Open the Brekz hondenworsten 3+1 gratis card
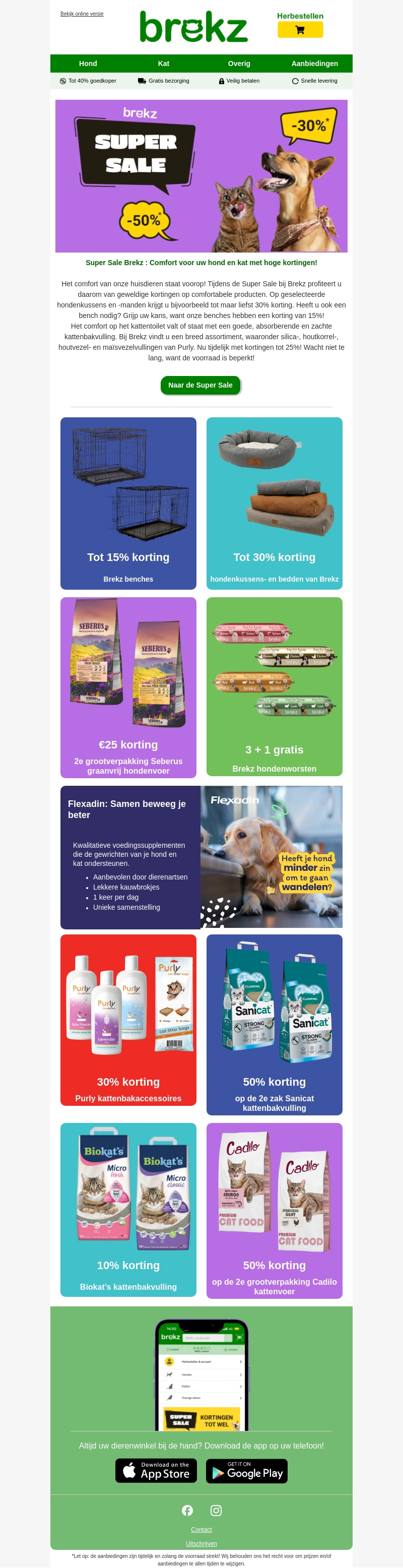Screen dimensions: 403x1568 [274, 687]
